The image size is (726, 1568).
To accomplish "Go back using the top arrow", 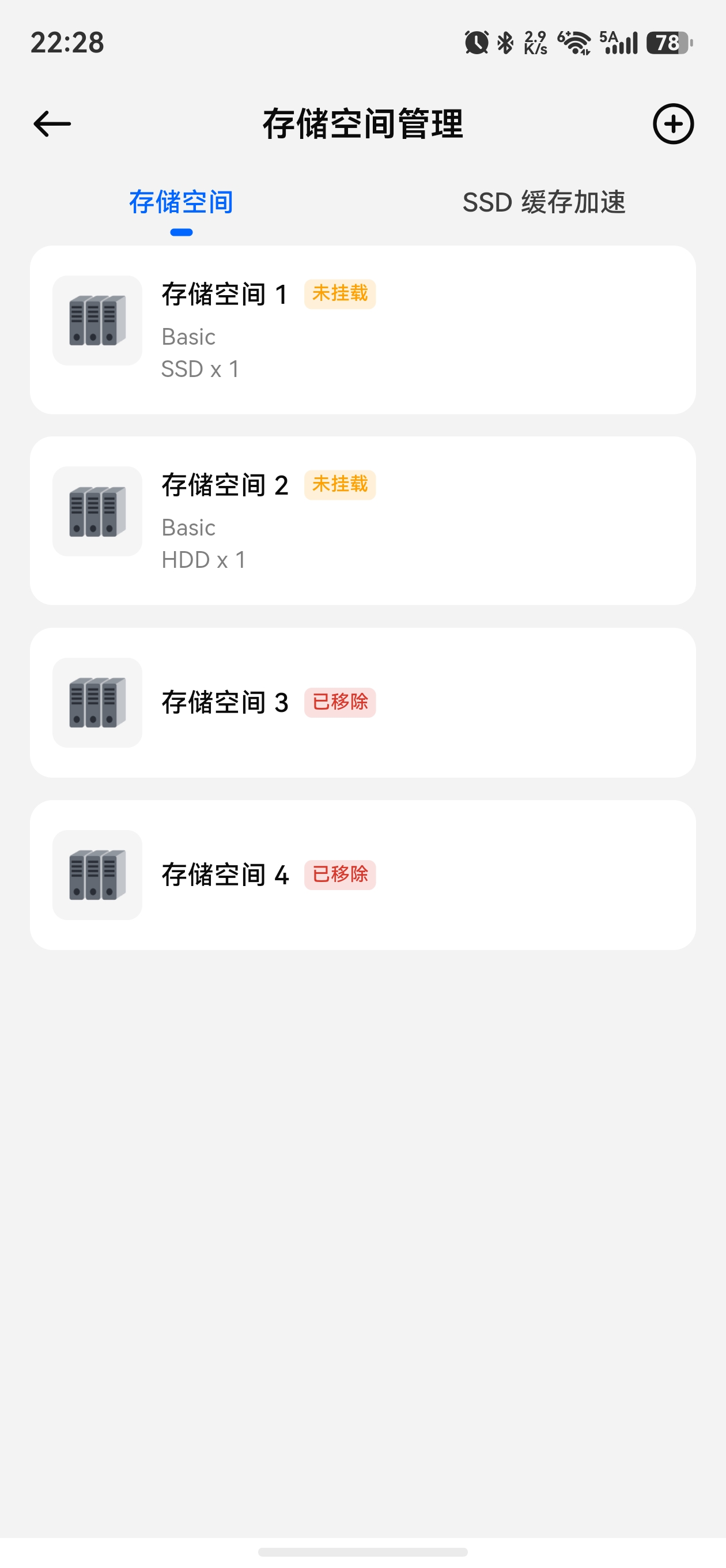I will click(x=52, y=124).
